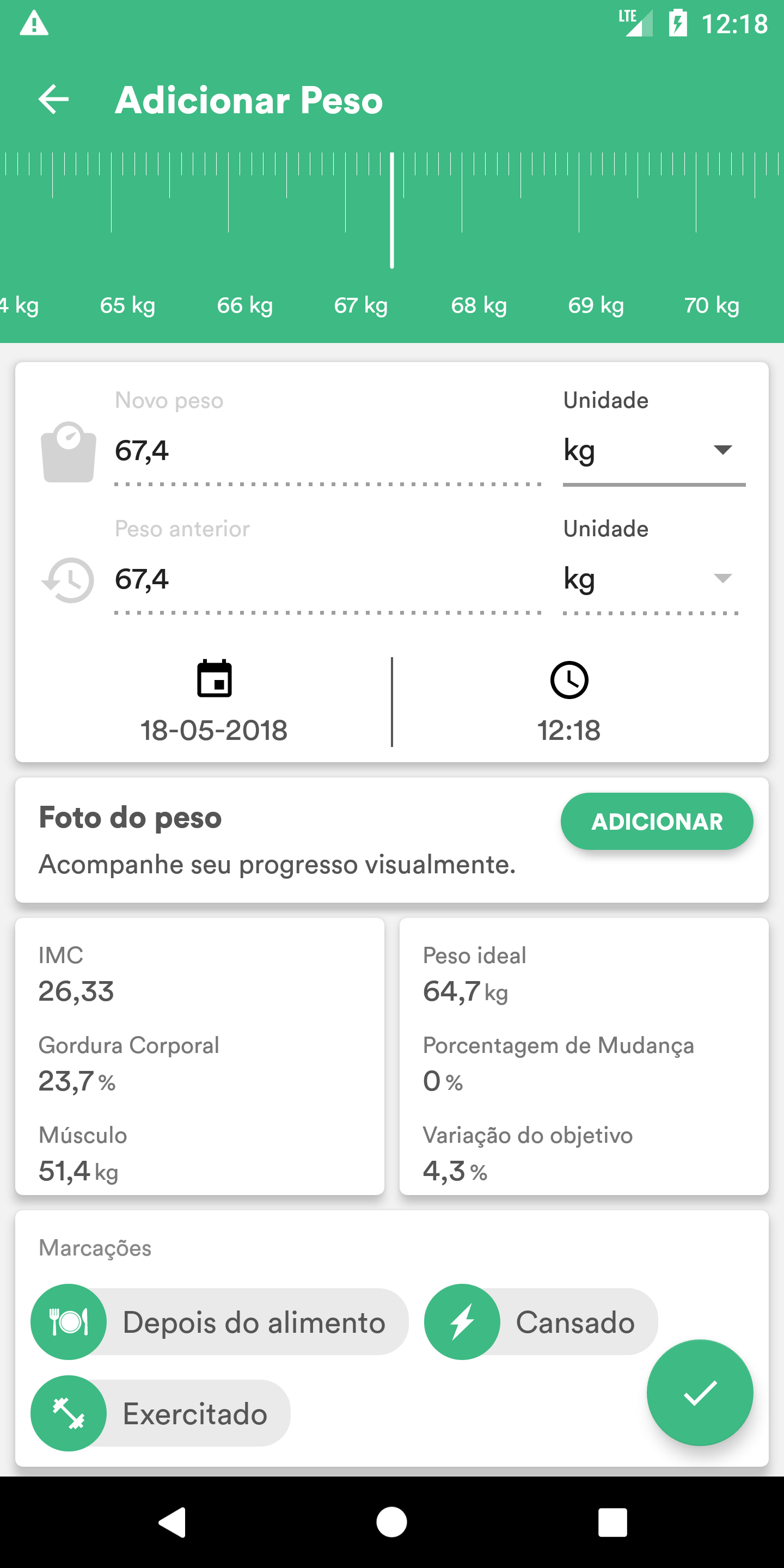
Task: Confirm the weight with the checkmark button
Action: [700, 1393]
